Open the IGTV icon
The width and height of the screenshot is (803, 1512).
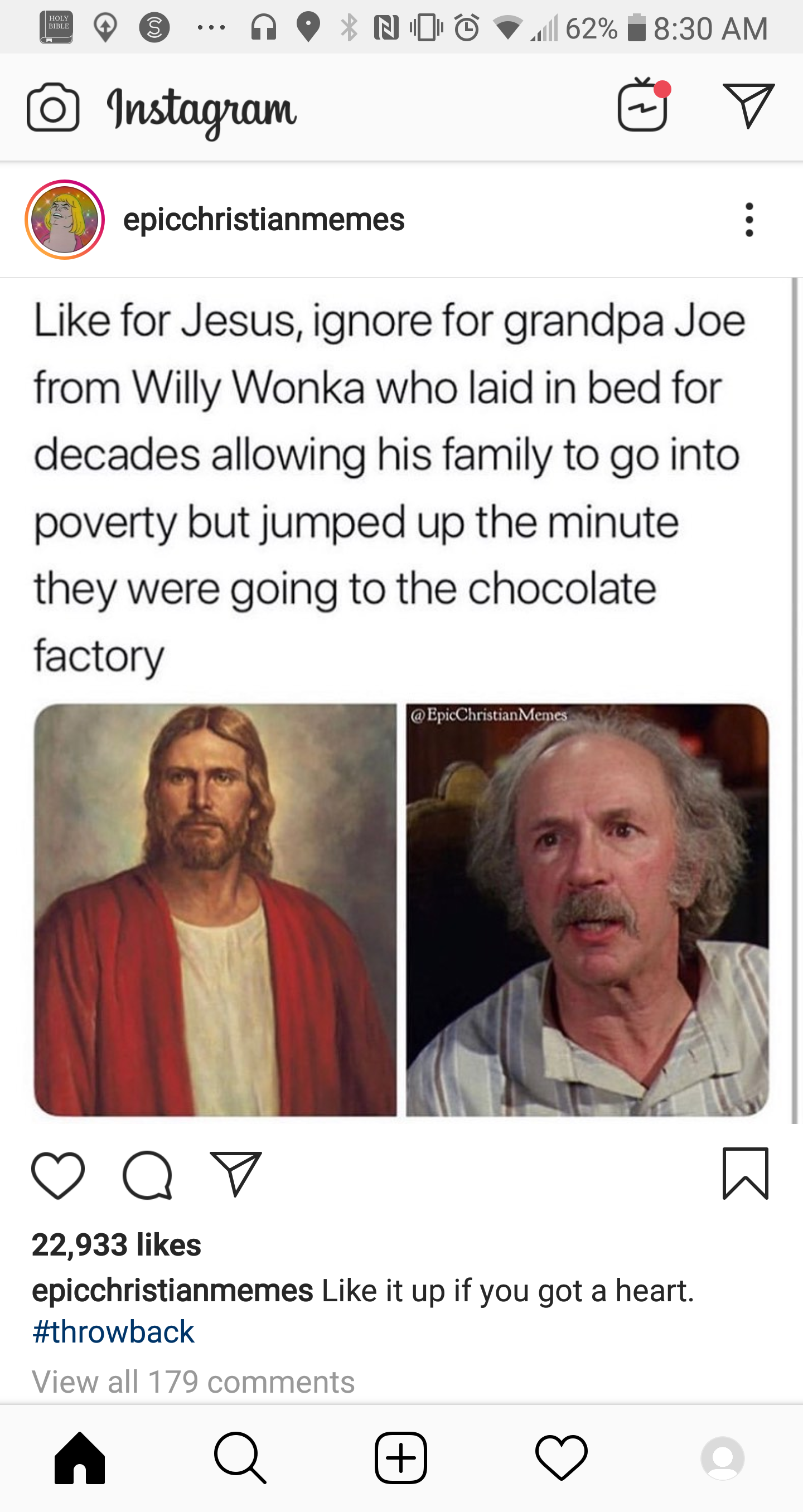pyautogui.click(x=643, y=106)
